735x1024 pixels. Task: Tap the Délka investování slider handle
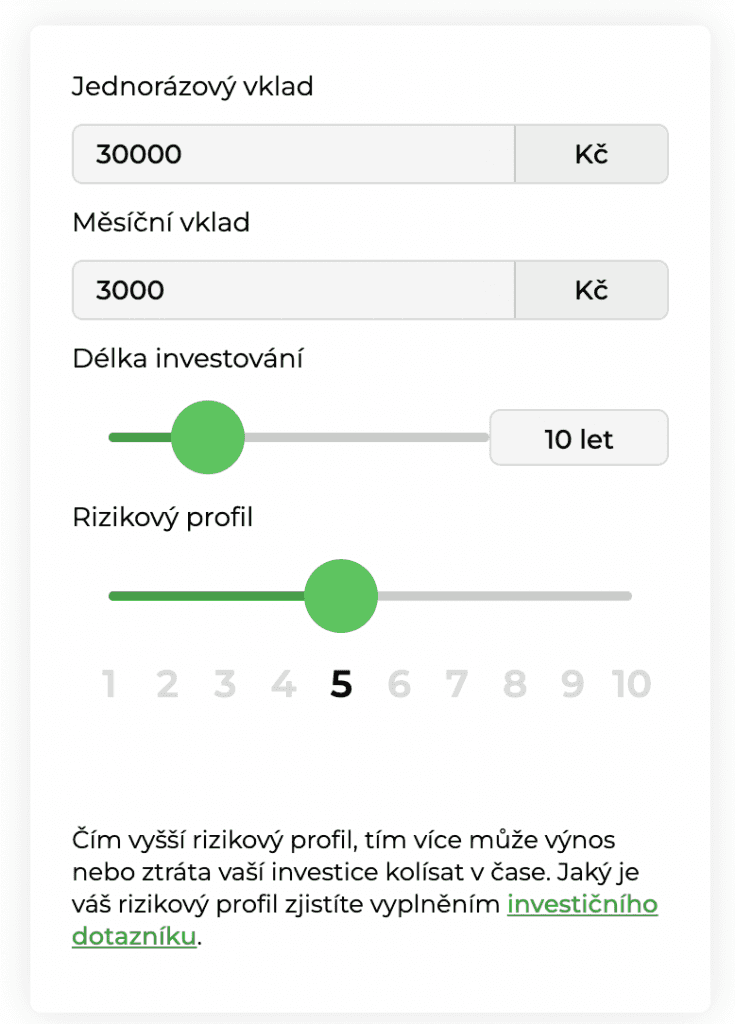coord(208,437)
